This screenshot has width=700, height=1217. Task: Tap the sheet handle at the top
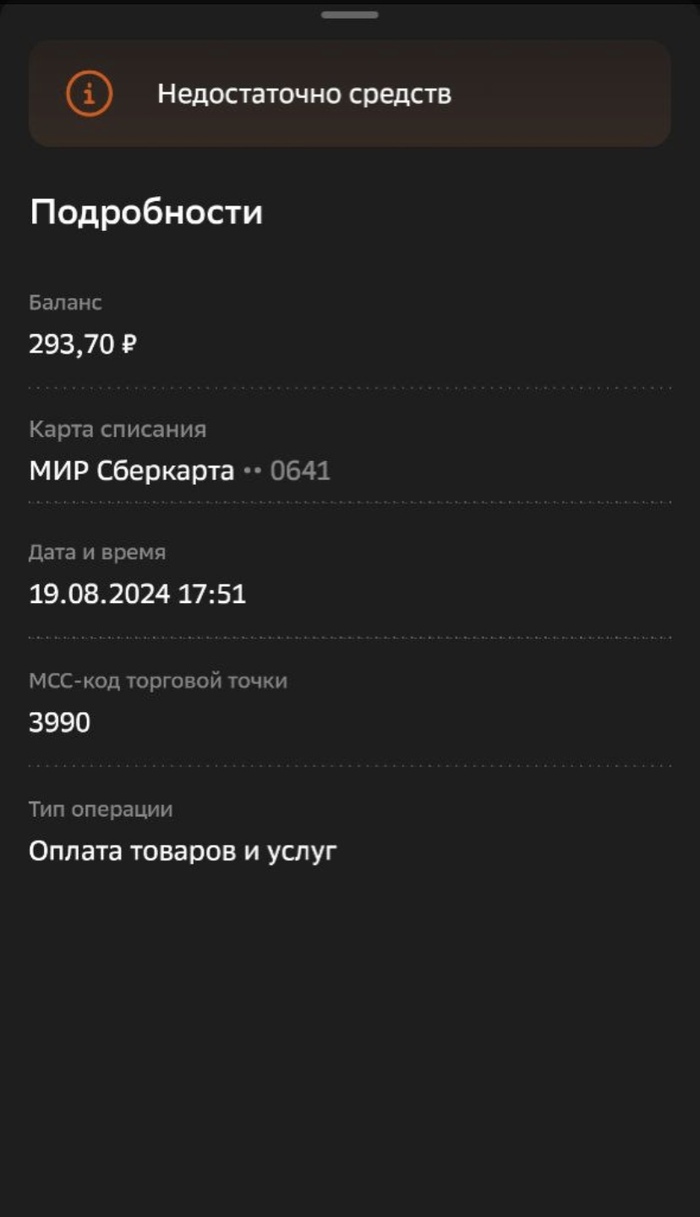[349, 15]
